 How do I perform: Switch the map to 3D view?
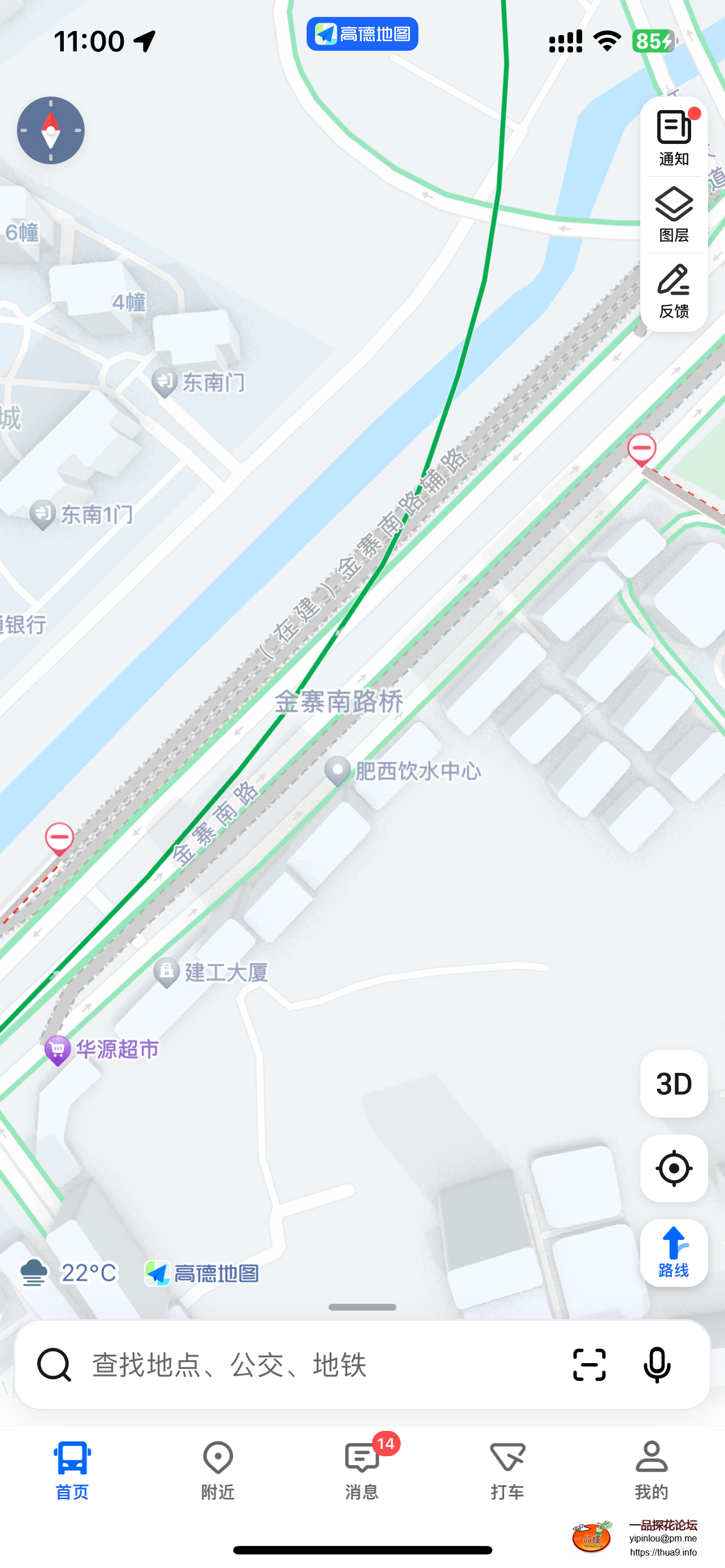coord(674,1084)
